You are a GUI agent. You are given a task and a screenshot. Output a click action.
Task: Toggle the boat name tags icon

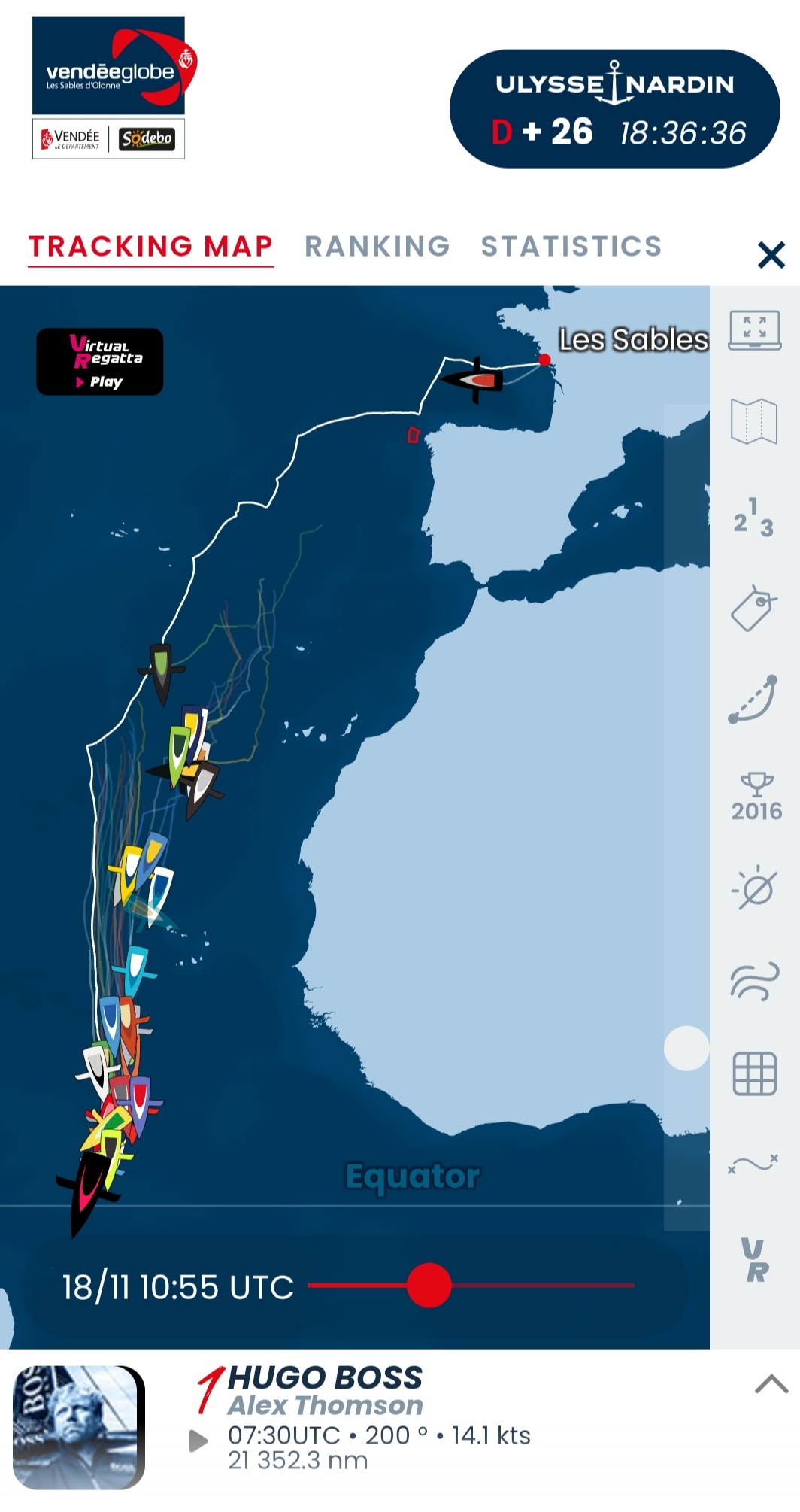pyautogui.click(x=754, y=608)
